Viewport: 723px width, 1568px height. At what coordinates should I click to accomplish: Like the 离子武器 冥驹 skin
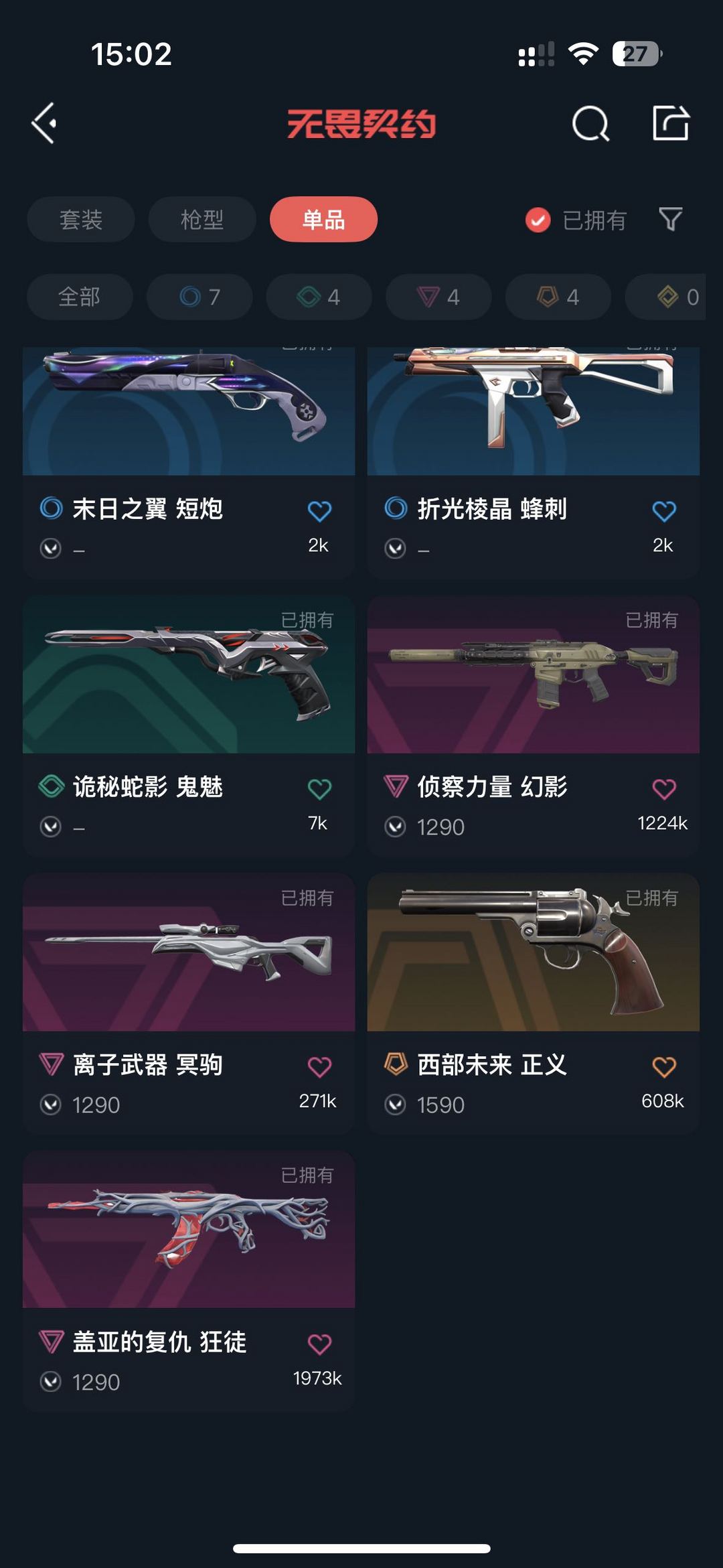(x=319, y=1066)
